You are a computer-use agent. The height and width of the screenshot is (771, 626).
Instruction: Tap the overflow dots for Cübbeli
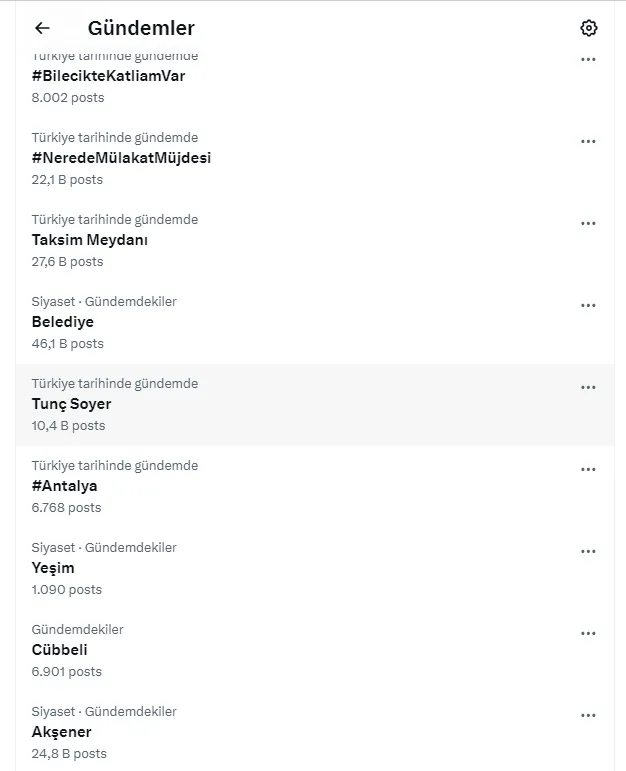click(x=588, y=633)
